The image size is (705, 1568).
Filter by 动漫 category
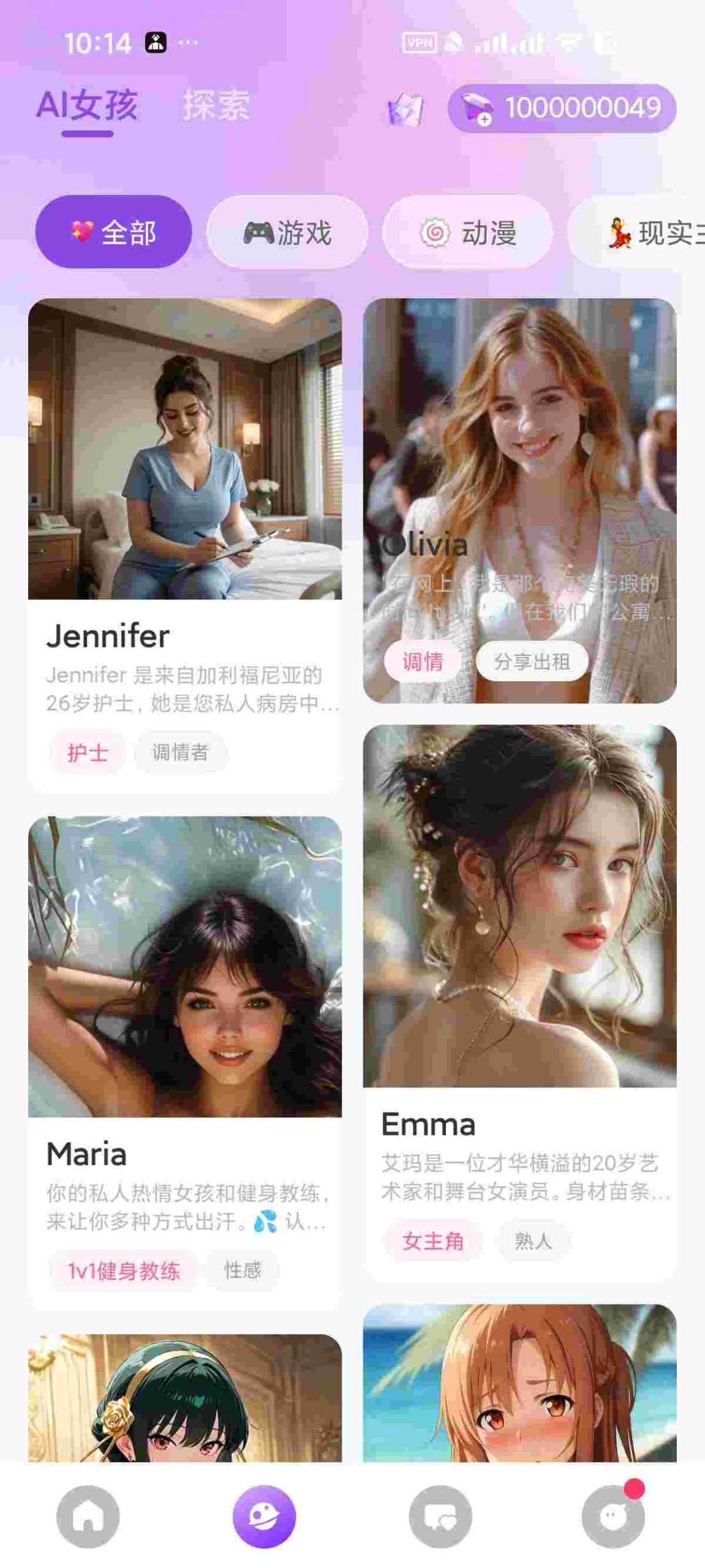pyautogui.click(x=468, y=232)
